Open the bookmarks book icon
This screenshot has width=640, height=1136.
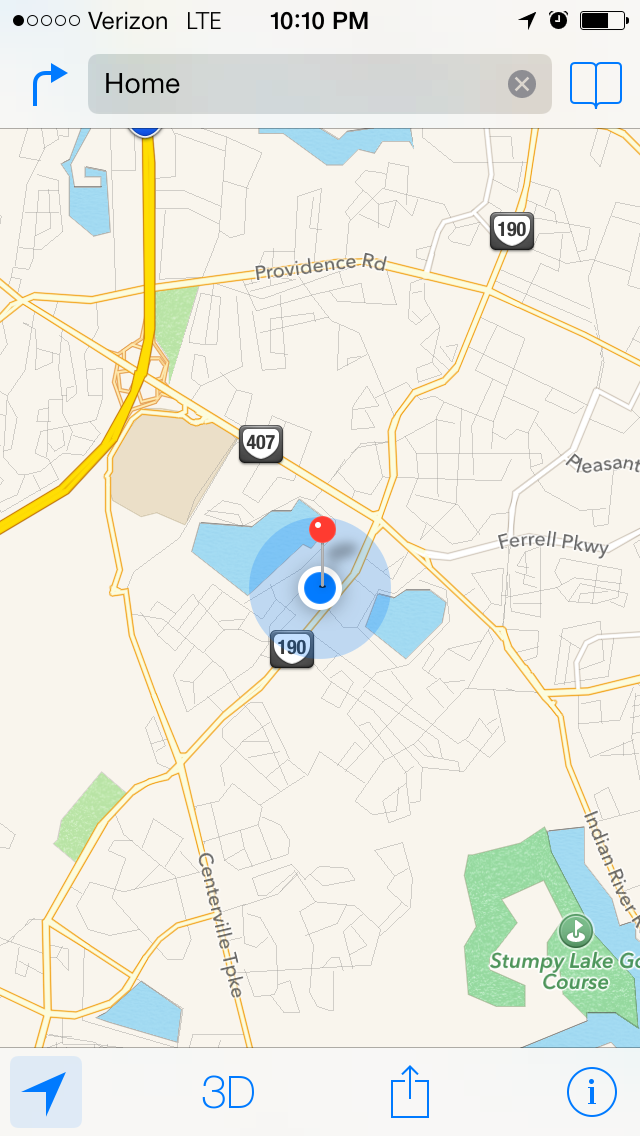tap(596, 85)
